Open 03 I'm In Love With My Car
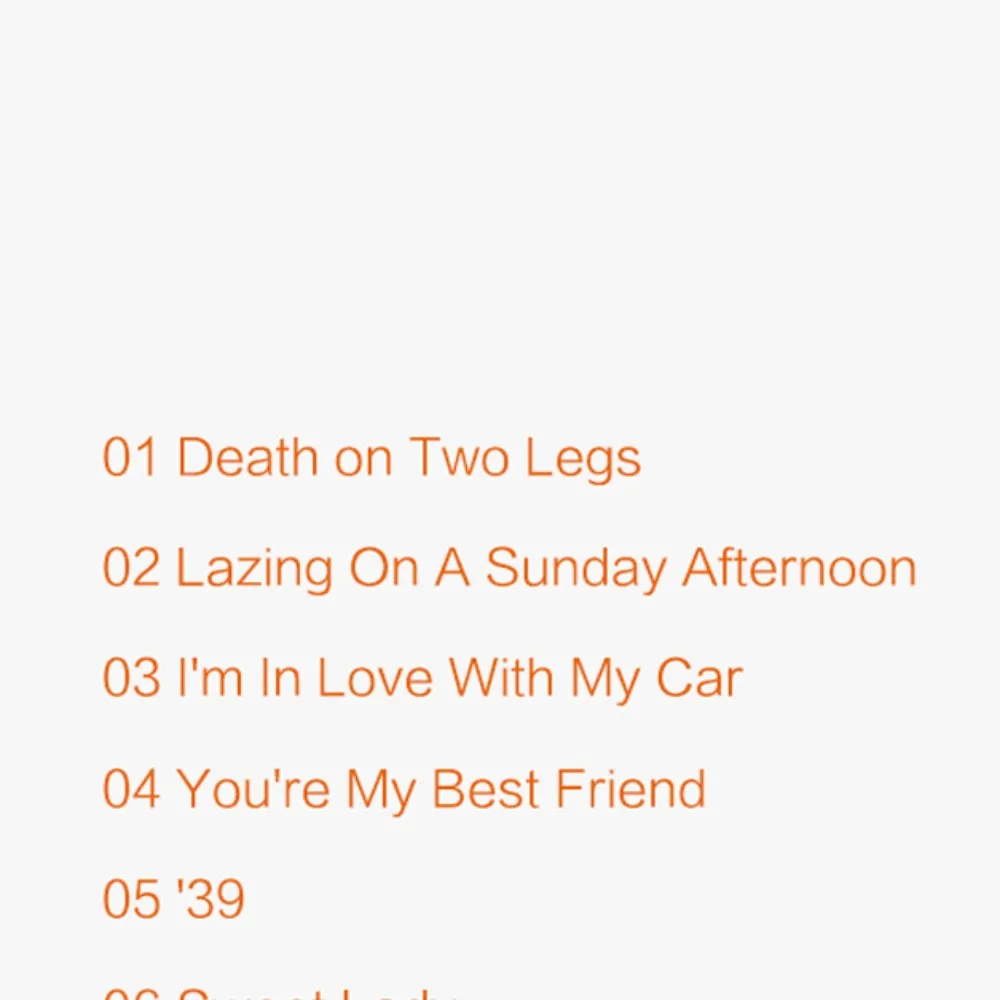 pos(422,678)
